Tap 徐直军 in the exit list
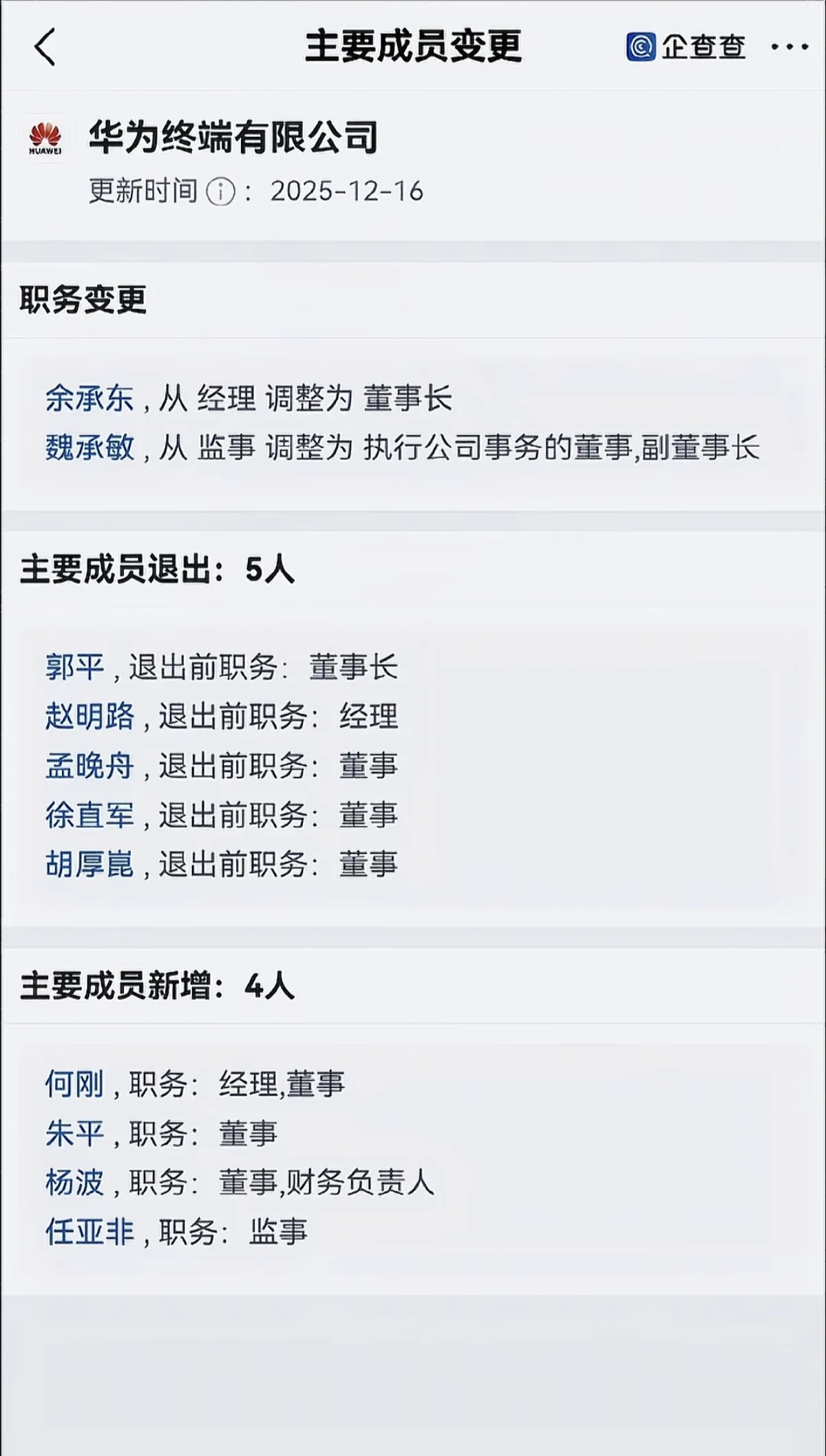This screenshot has width=826, height=1456. coord(91,816)
